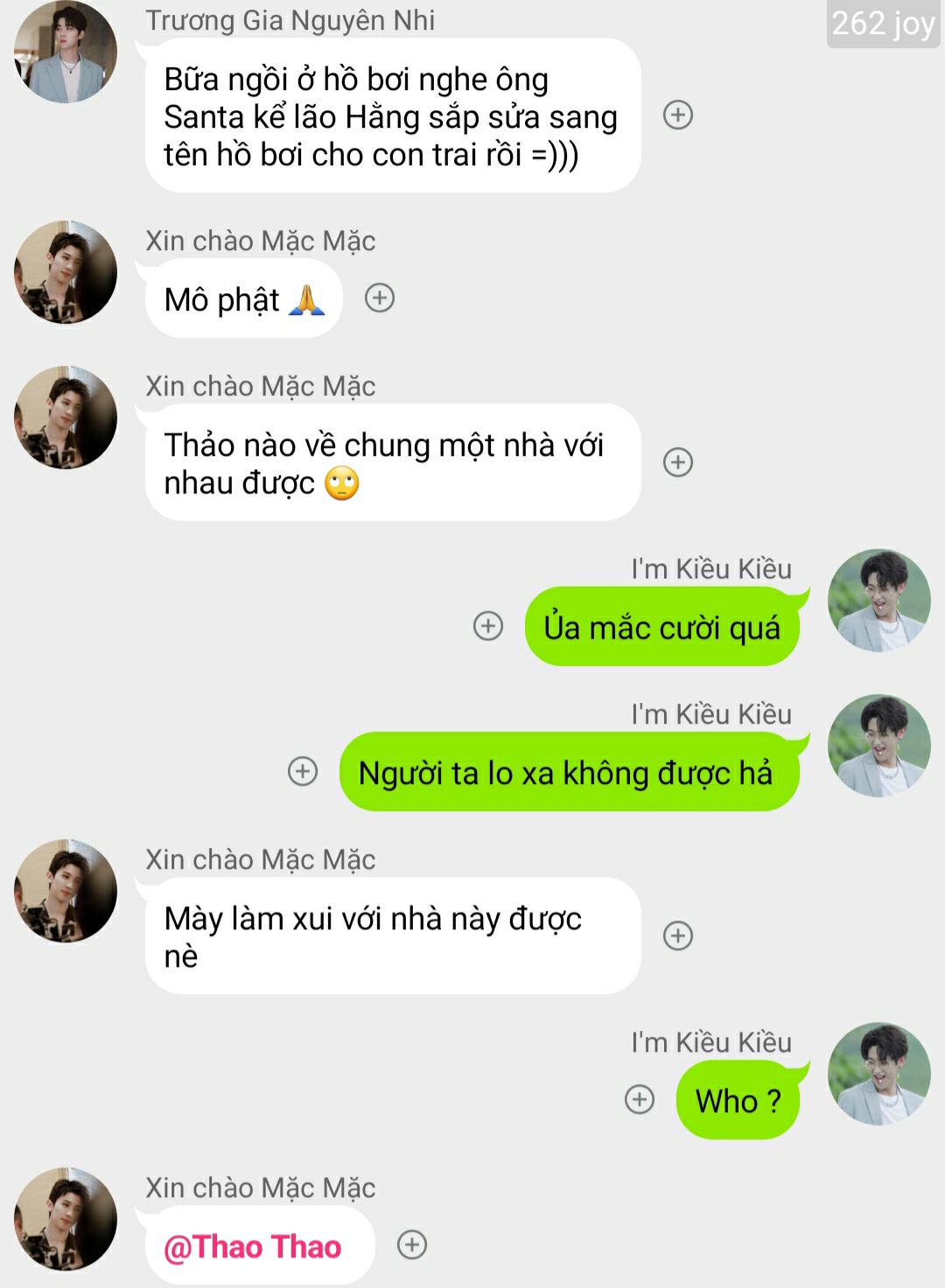The height and width of the screenshot is (1288, 945).
Task: Open I'm Kiều Kiều's avatar beside "Who ?"
Action: pyautogui.click(x=878, y=1074)
